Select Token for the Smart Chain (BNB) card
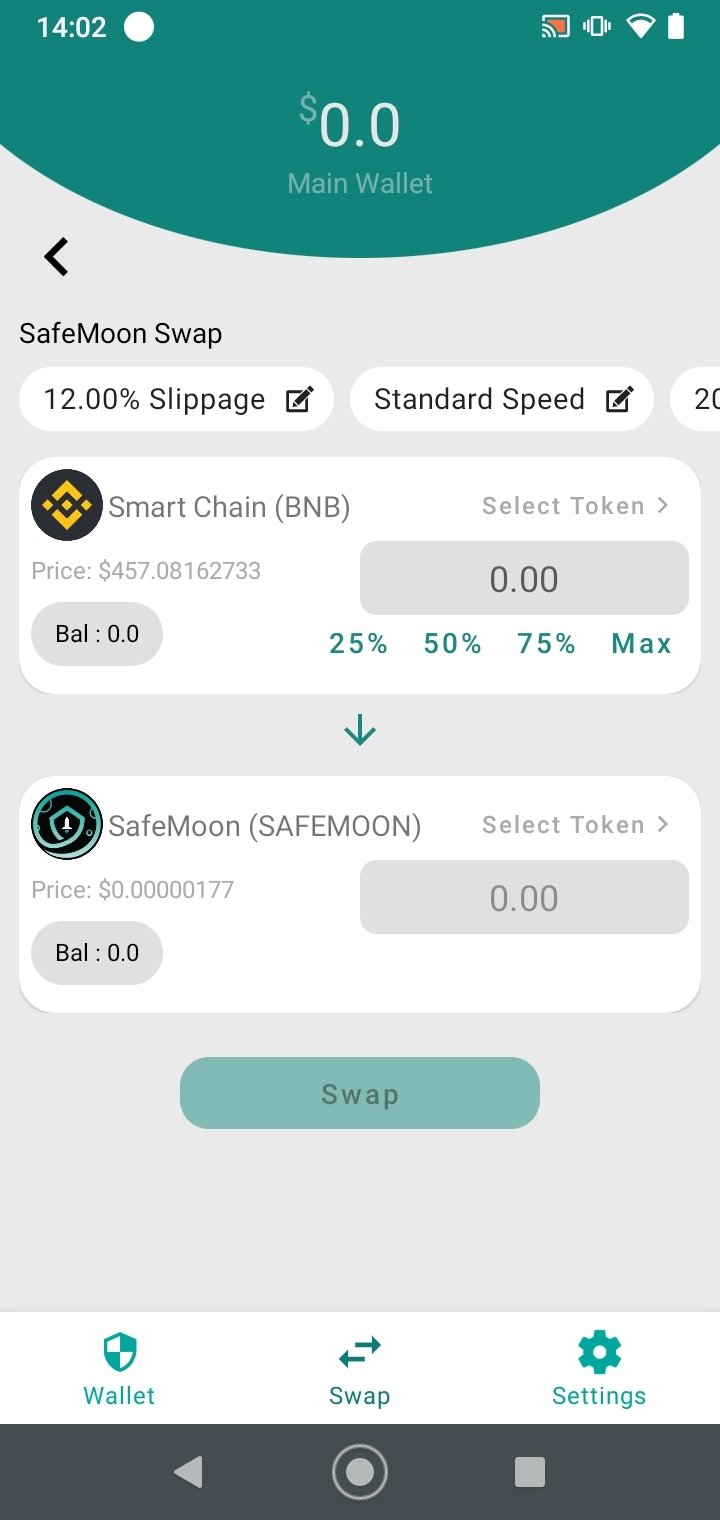 point(576,506)
